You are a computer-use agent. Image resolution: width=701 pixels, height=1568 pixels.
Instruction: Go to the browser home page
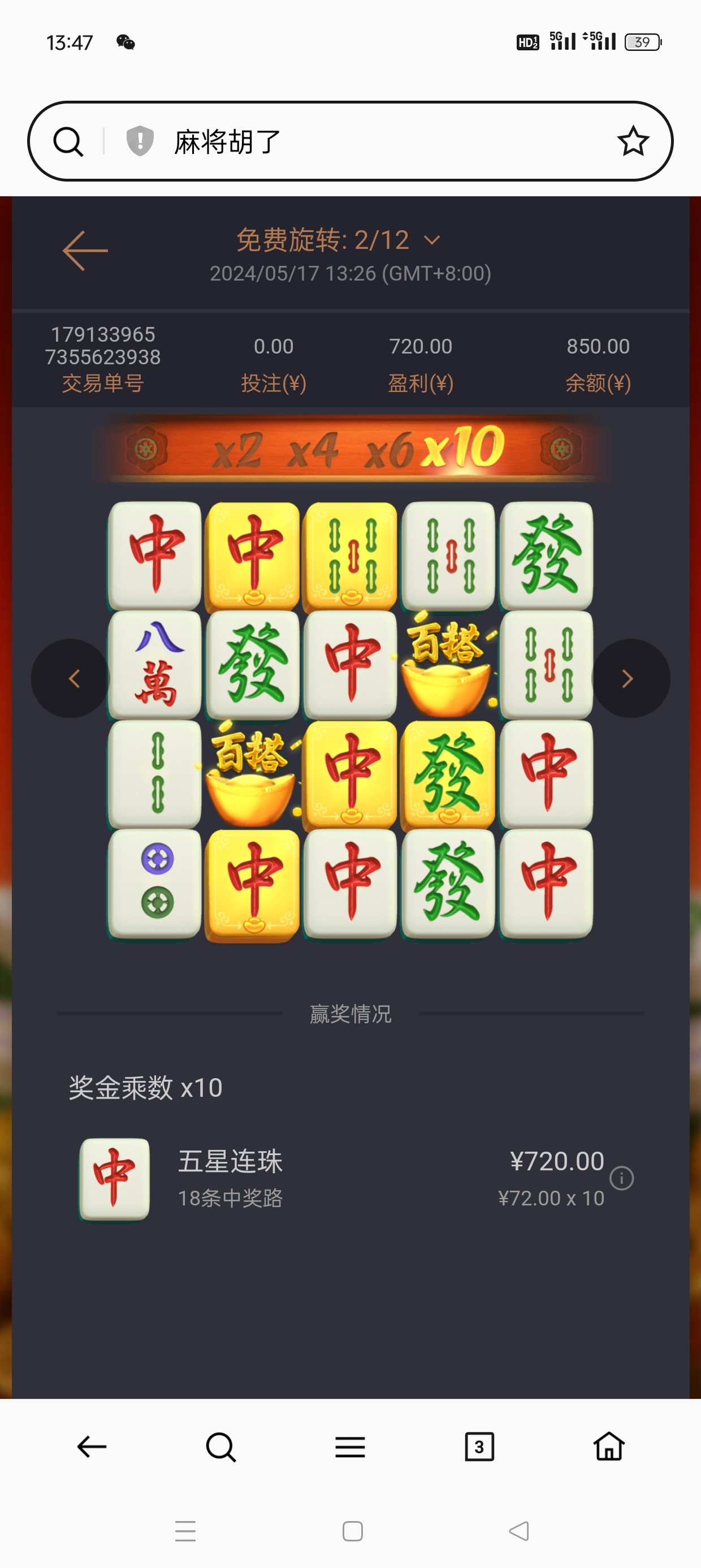[x=609, y=1446]
